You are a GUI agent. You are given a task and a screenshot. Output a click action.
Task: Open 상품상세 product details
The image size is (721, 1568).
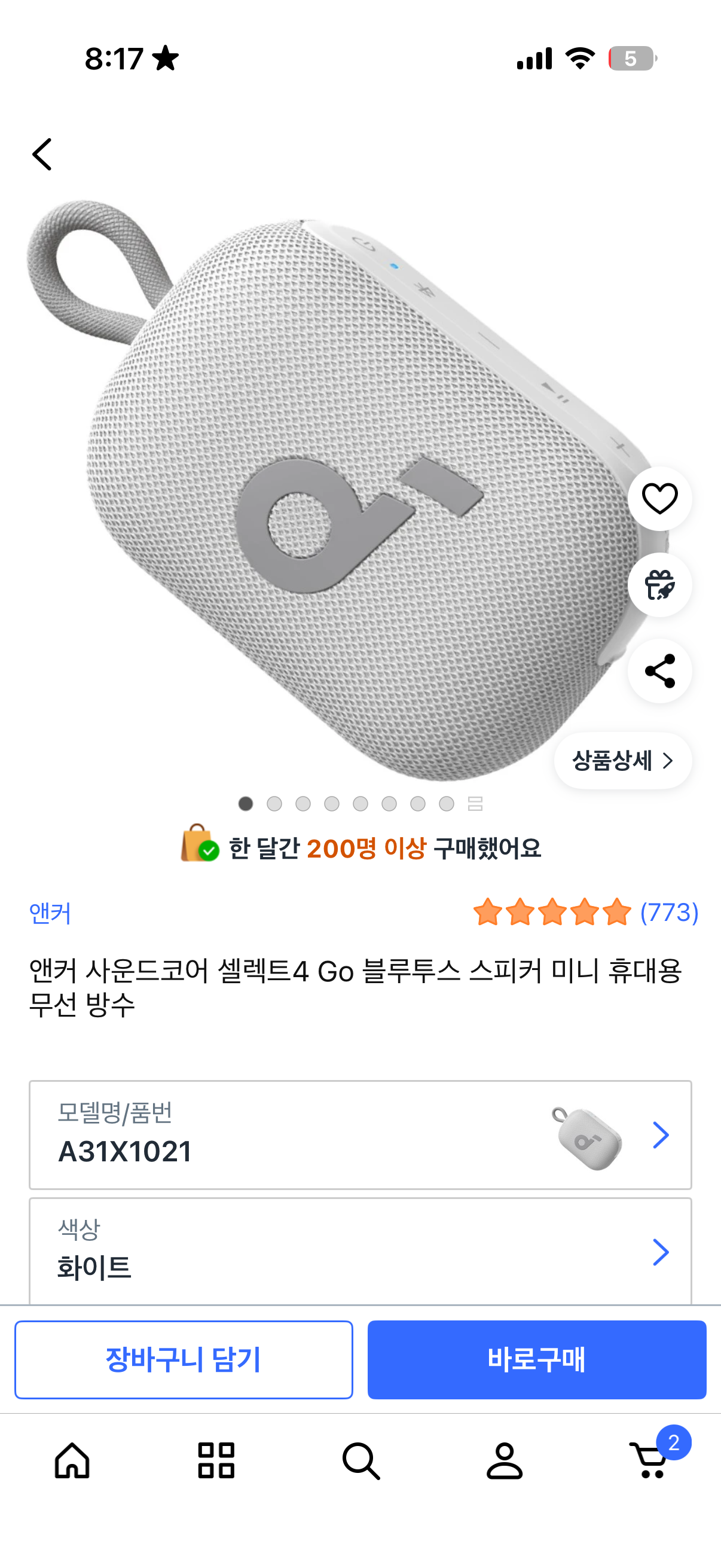622,760
